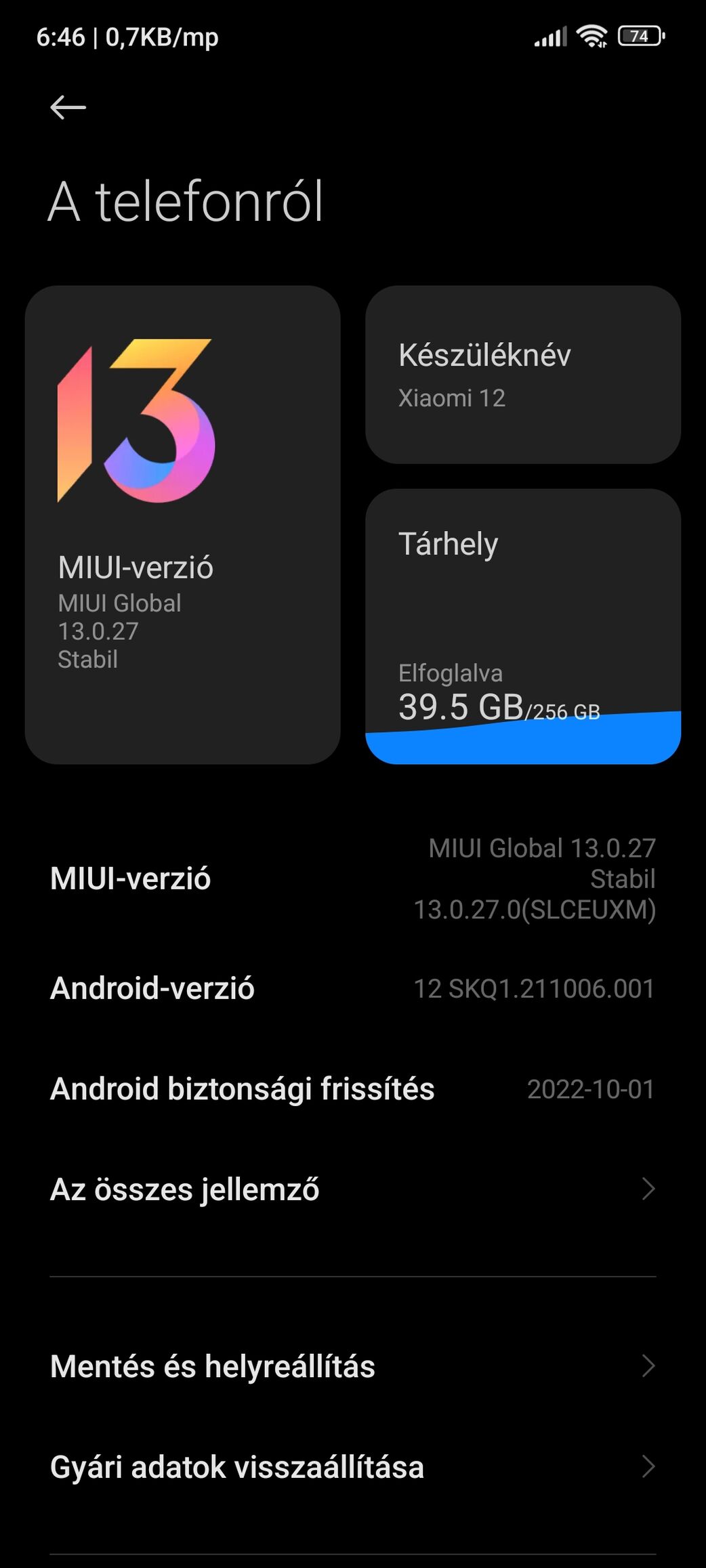
Task: Open the Tárhely storage card
Action: (x=523, y=627)
